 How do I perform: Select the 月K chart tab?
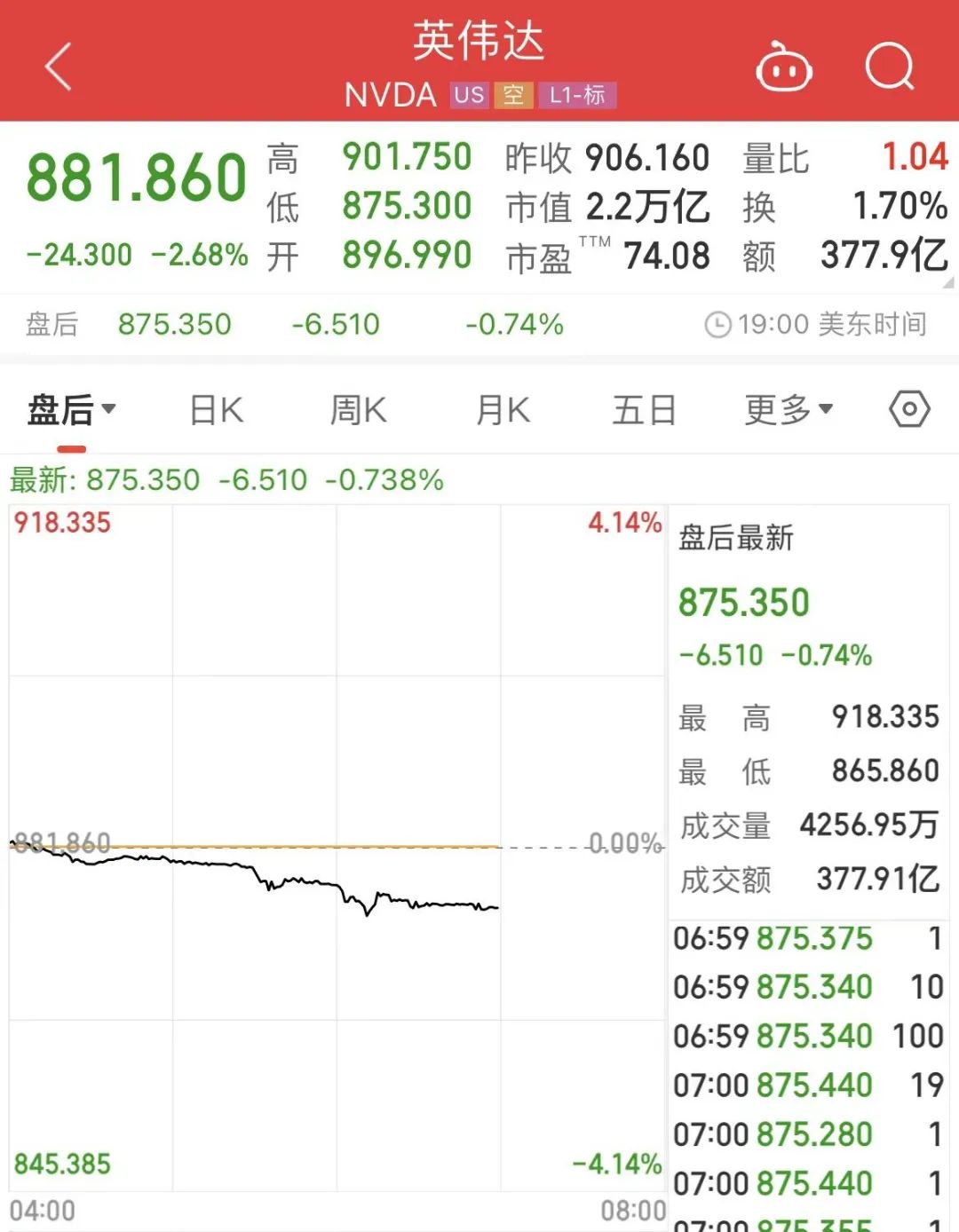click(x=503, y=410)
